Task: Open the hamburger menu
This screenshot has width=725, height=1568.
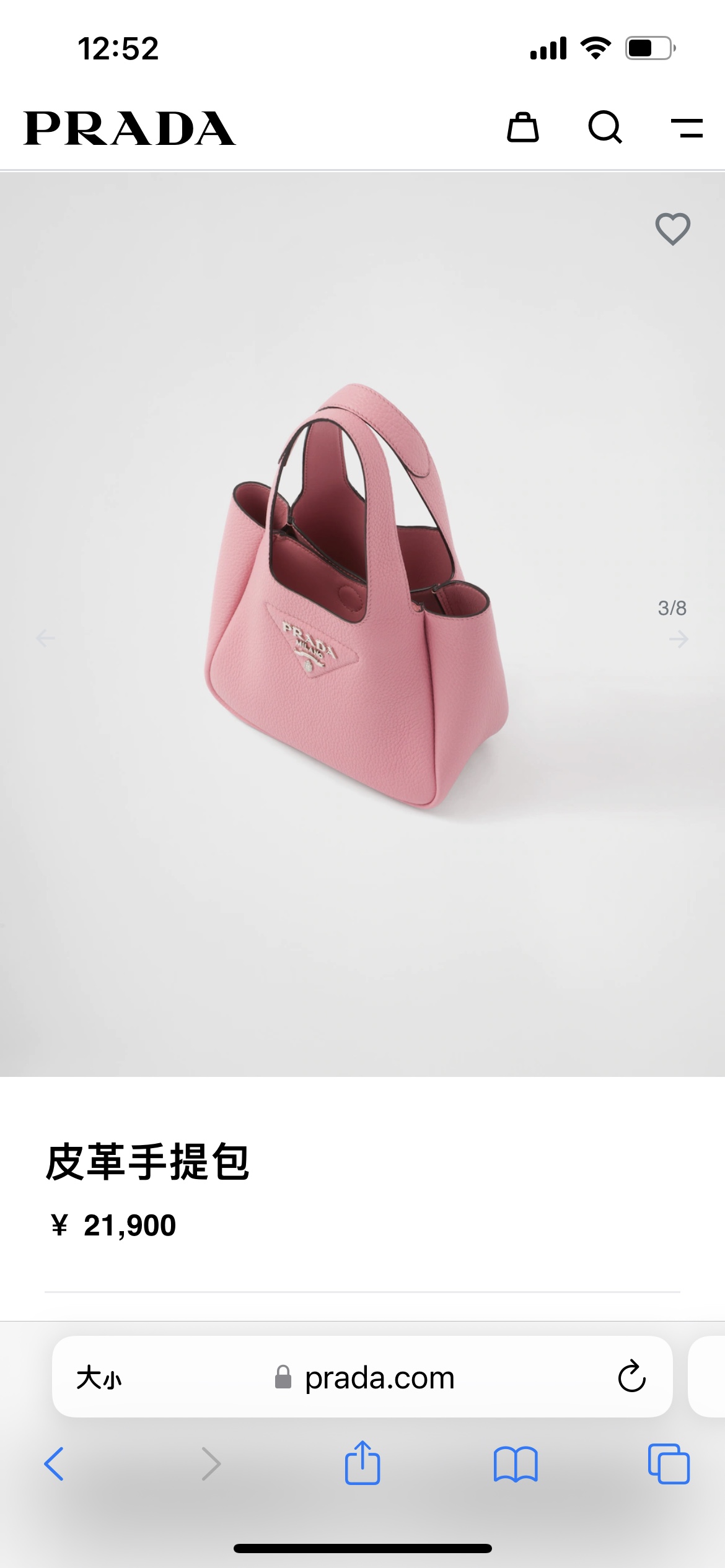Action: click(687, 128)
